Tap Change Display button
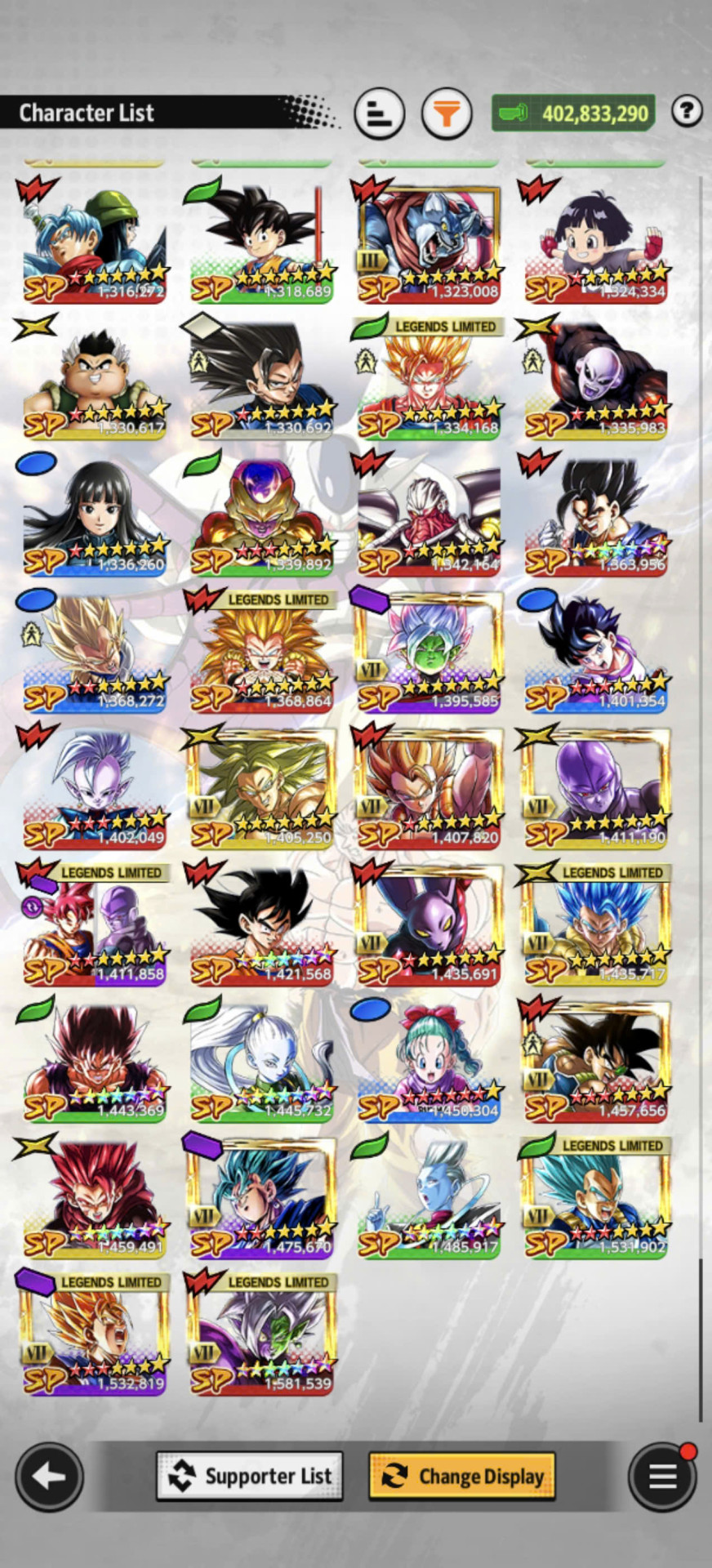Screen dimensions: 712x1568 click(x=462, y=1476)
